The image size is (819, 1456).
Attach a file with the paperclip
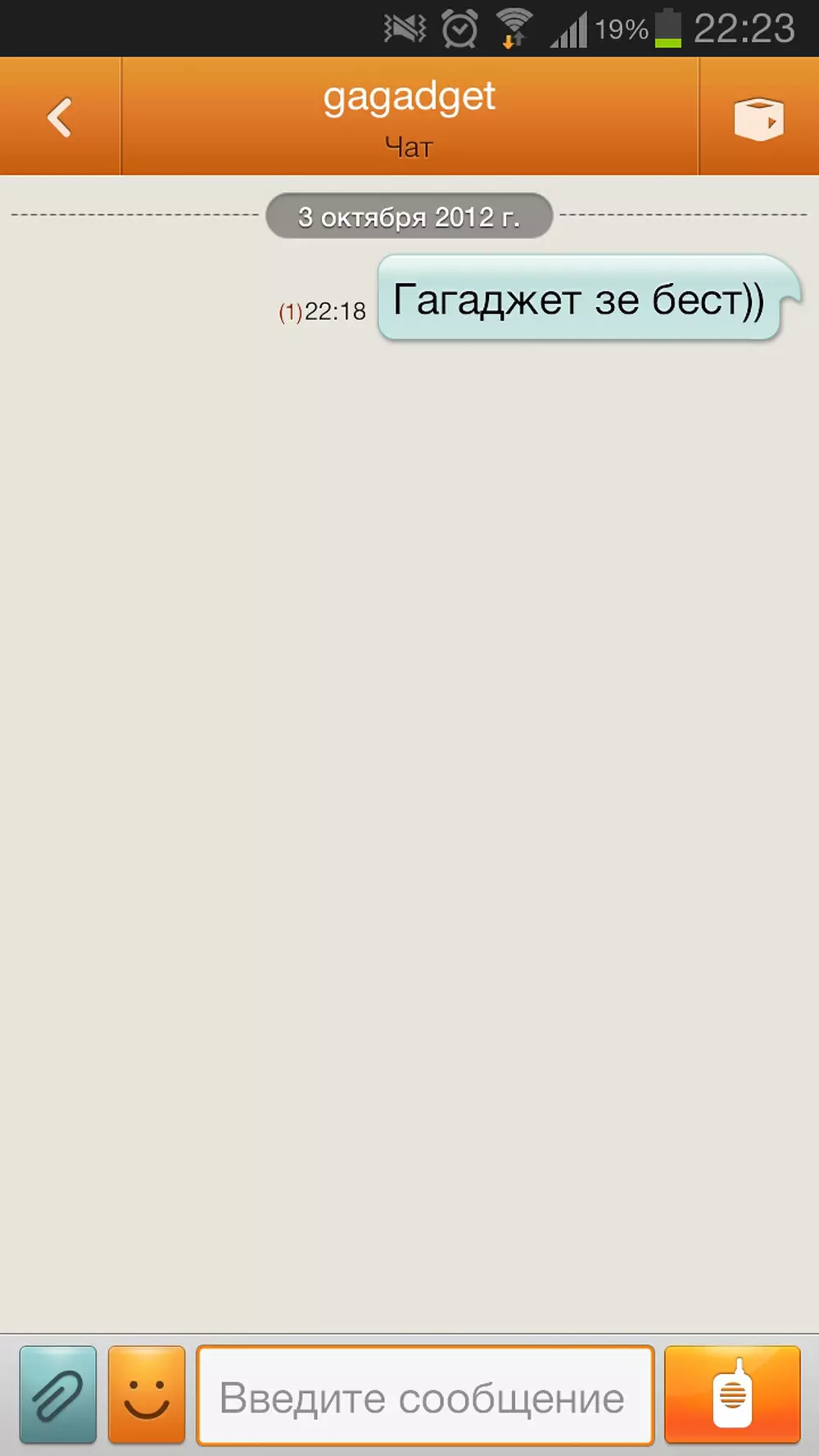point(58,1395)
